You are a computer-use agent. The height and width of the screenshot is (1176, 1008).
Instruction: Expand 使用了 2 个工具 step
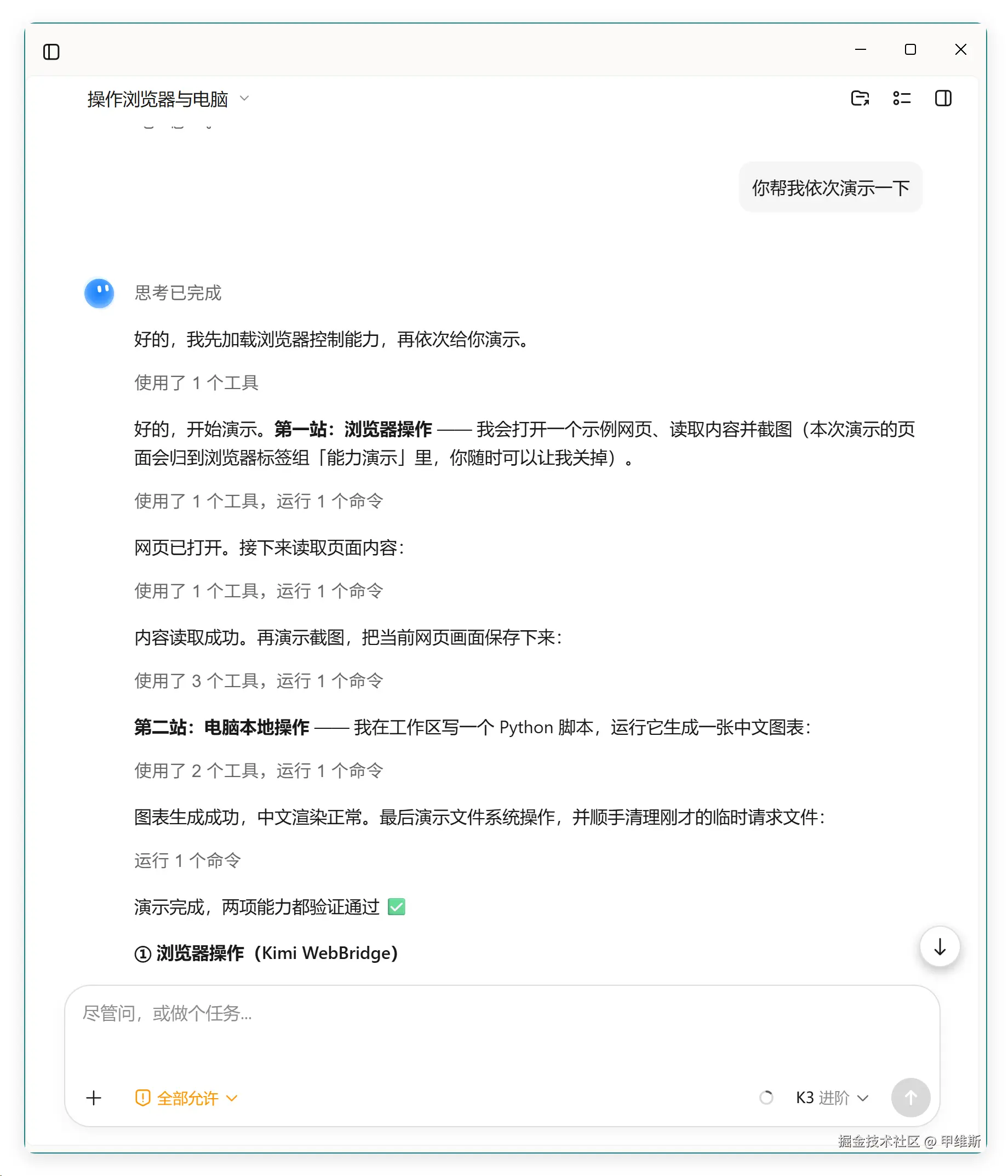[x=259, y=770]
